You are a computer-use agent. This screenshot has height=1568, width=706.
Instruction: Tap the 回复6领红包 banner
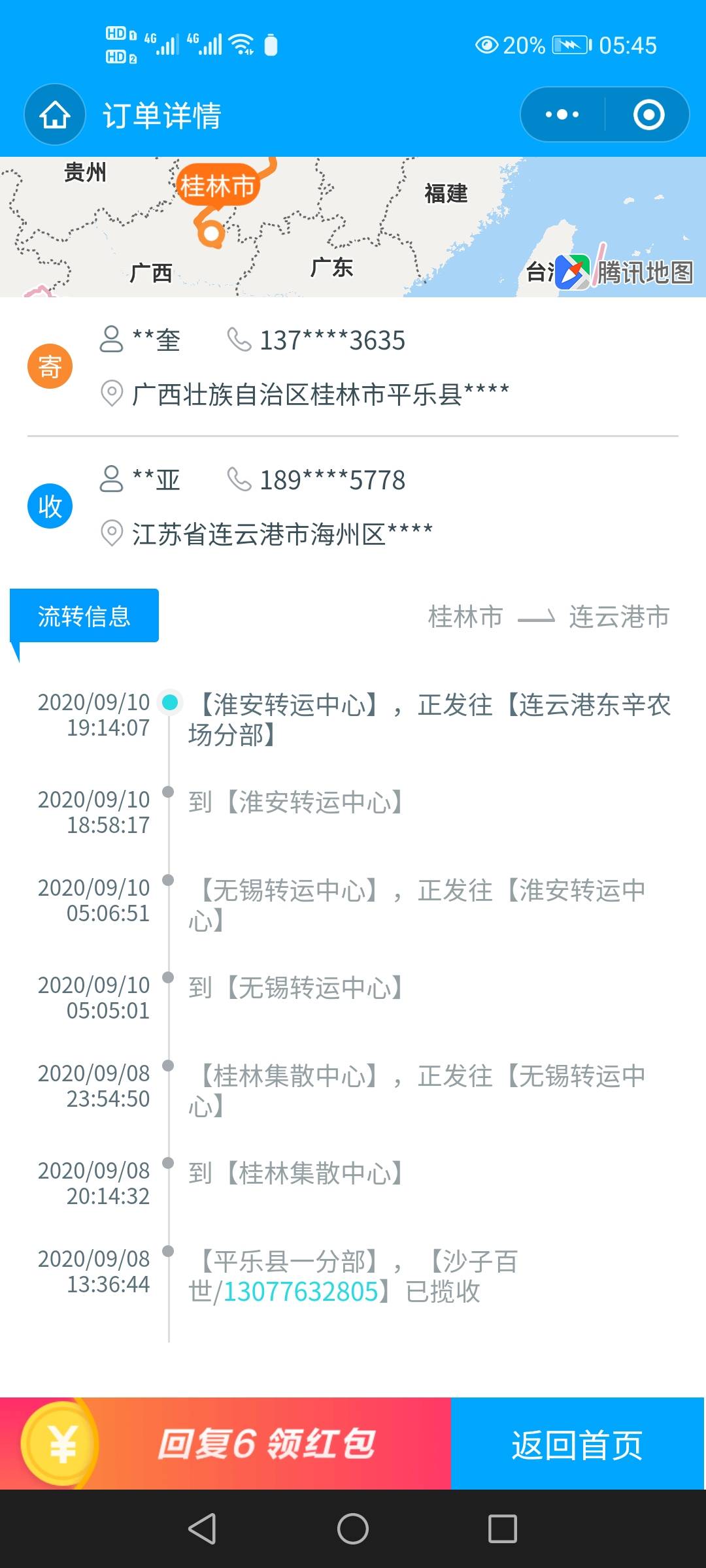(226, 1443)
